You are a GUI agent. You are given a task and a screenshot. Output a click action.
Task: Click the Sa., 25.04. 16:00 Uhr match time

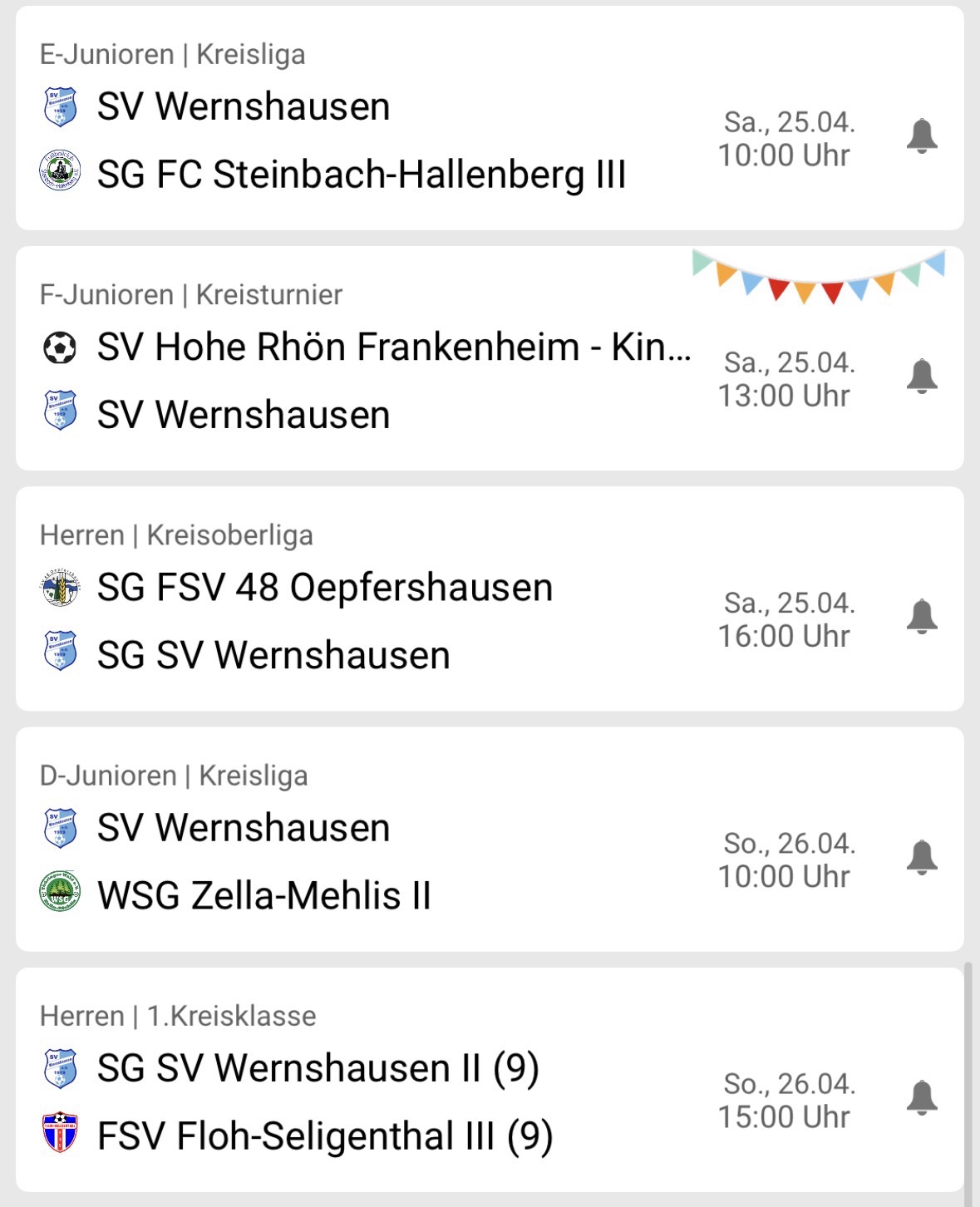pyautogui.click(x=785, y=620)
